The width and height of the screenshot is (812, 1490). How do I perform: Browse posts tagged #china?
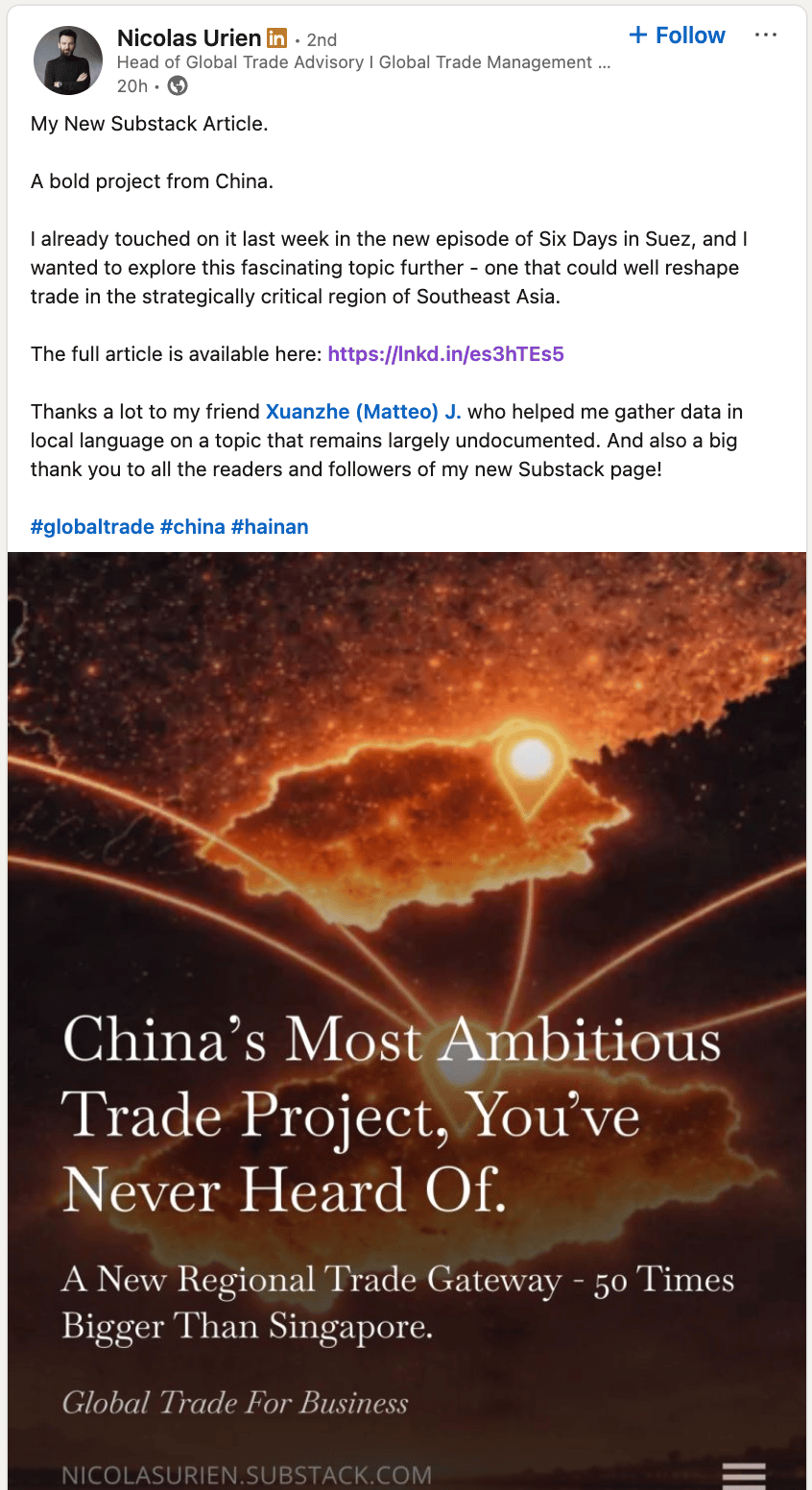tap(192, 527)
